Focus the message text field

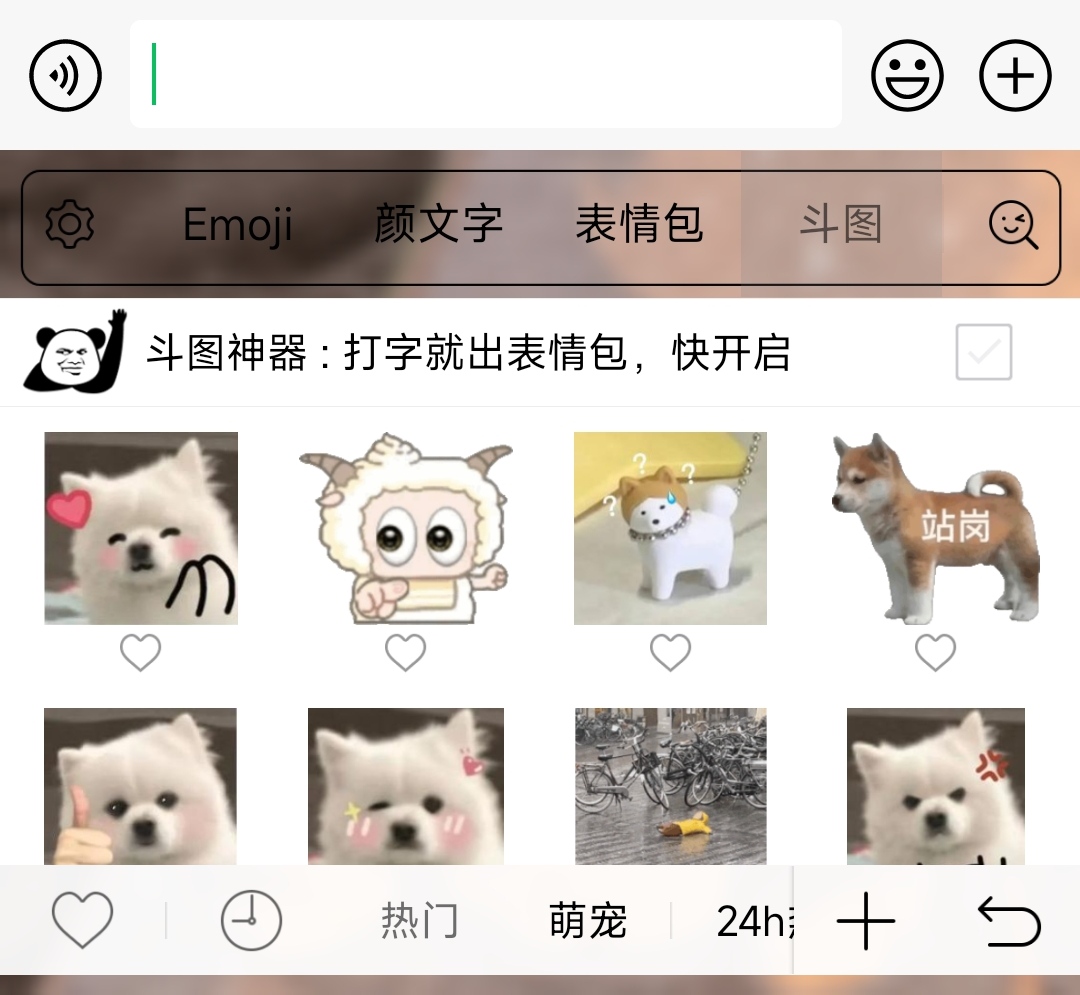pos(485,74)
